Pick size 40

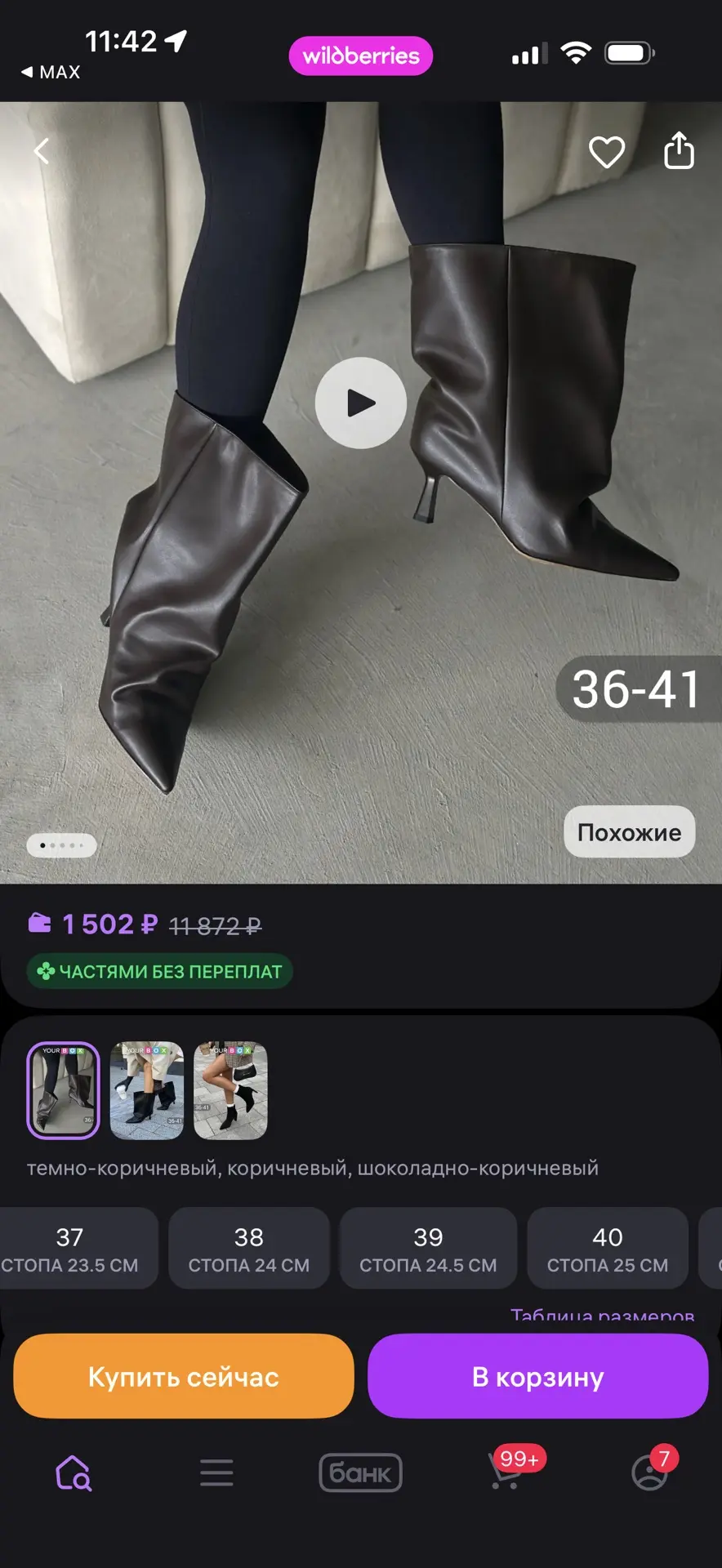coord(608,1249)
